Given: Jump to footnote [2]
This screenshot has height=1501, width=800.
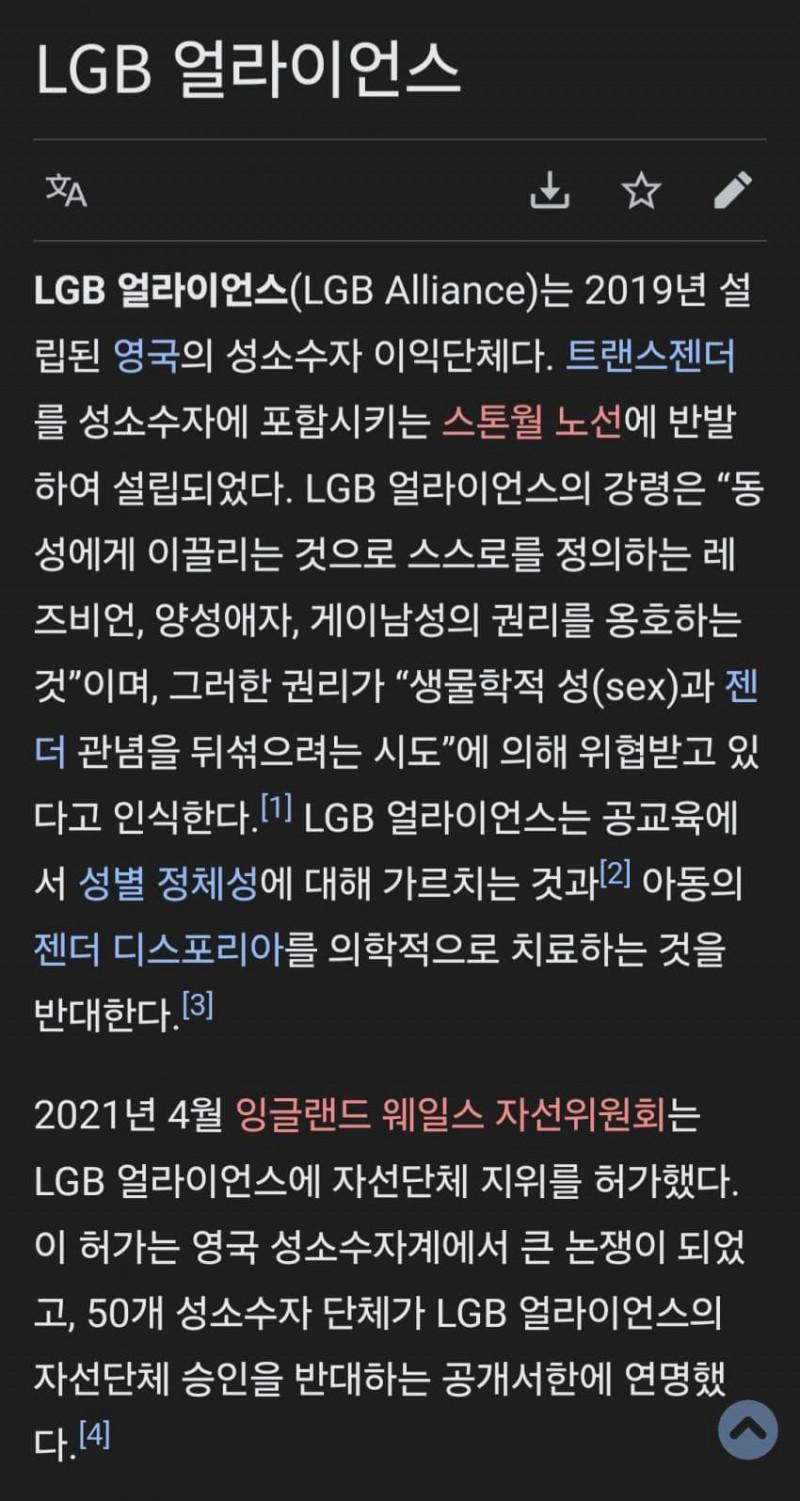Looking at the screenshot, I should 615,874.
